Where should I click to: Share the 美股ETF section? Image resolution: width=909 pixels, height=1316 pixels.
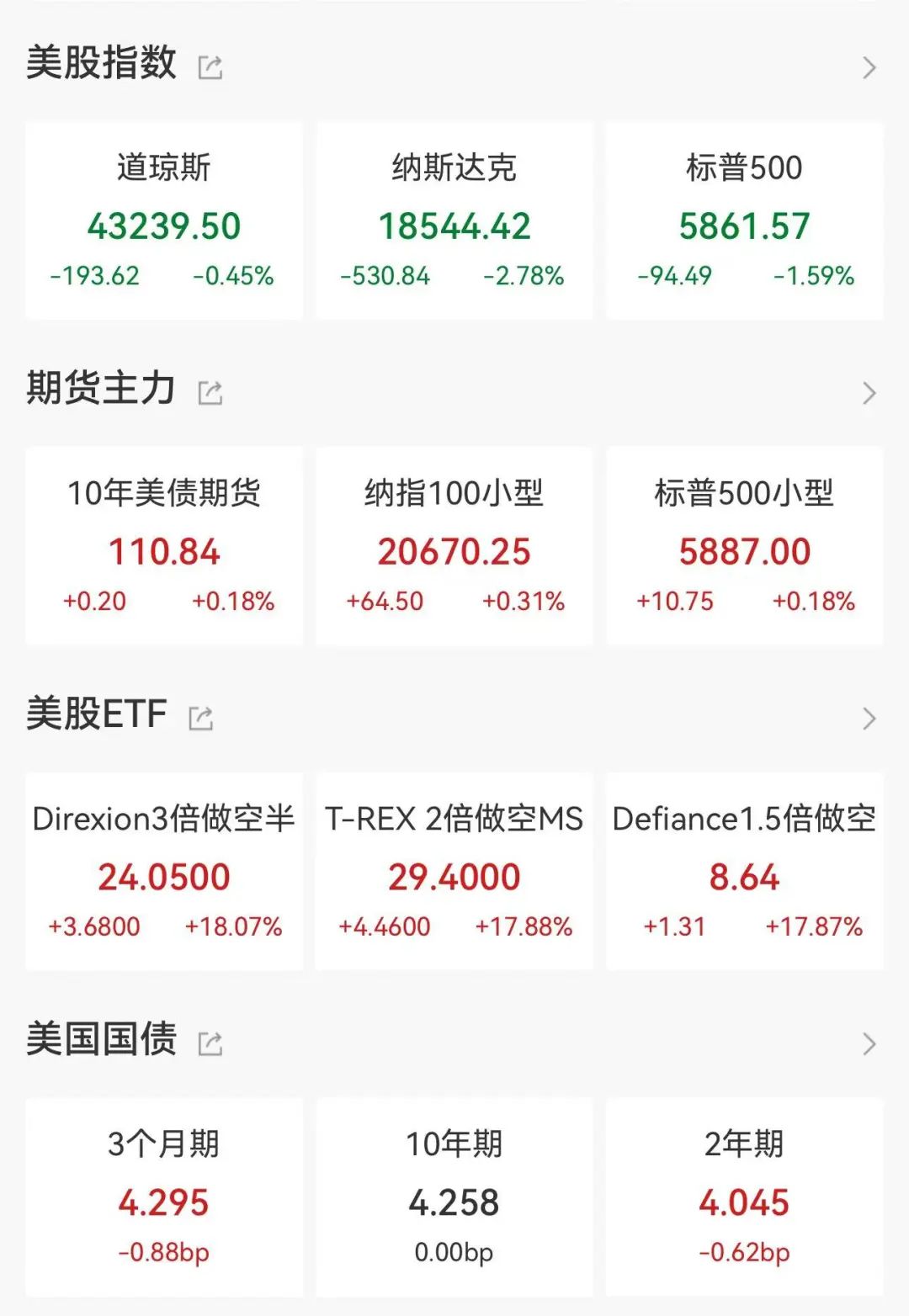(x=200, y=718)
